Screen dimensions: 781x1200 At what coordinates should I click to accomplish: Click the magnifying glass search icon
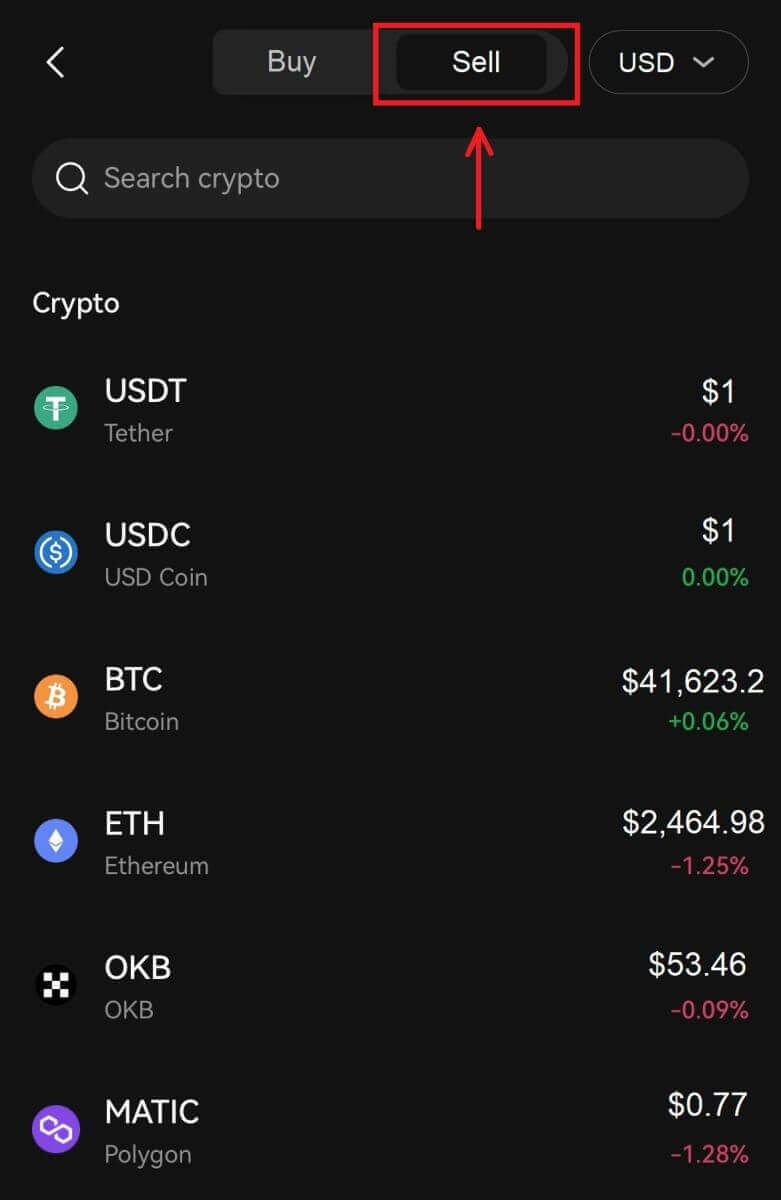71,178
